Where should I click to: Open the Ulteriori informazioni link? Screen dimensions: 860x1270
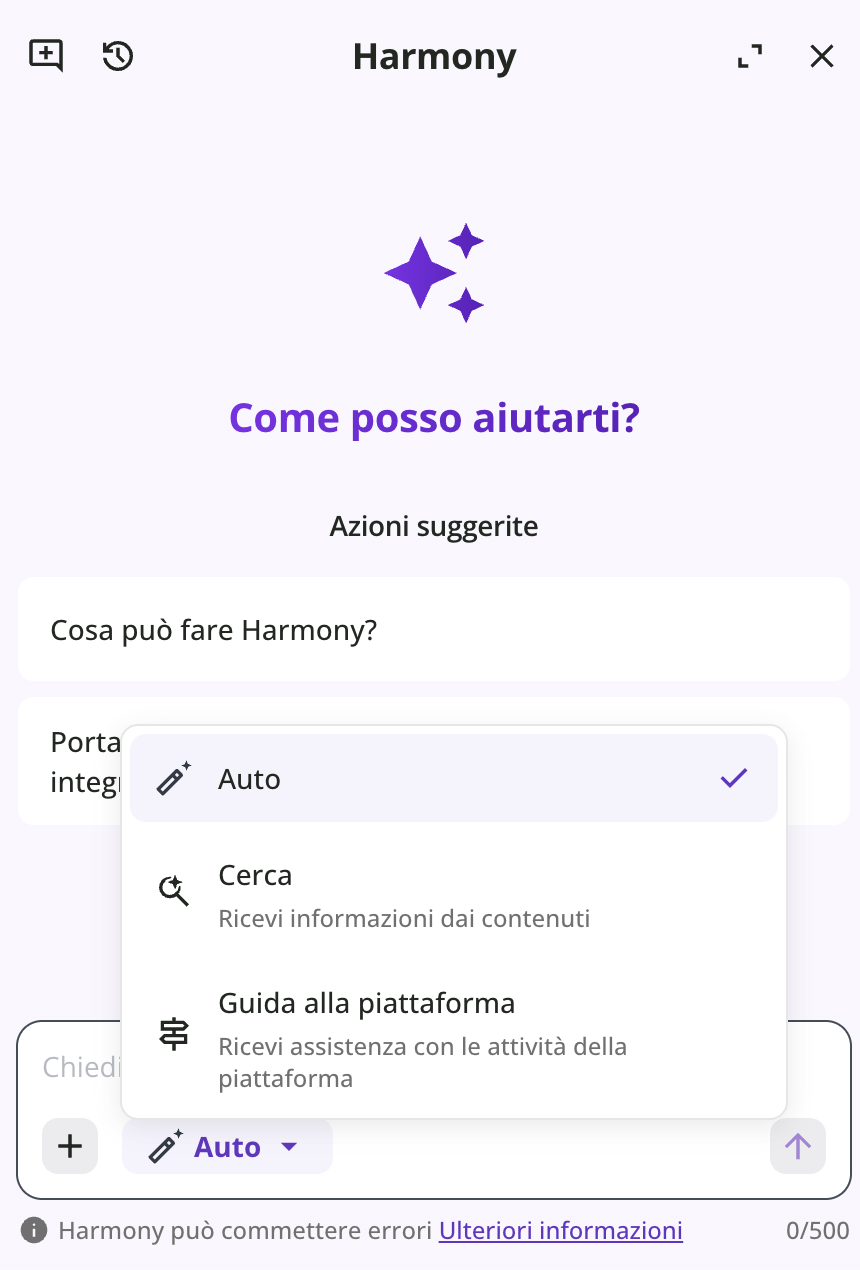(560, 1231)
